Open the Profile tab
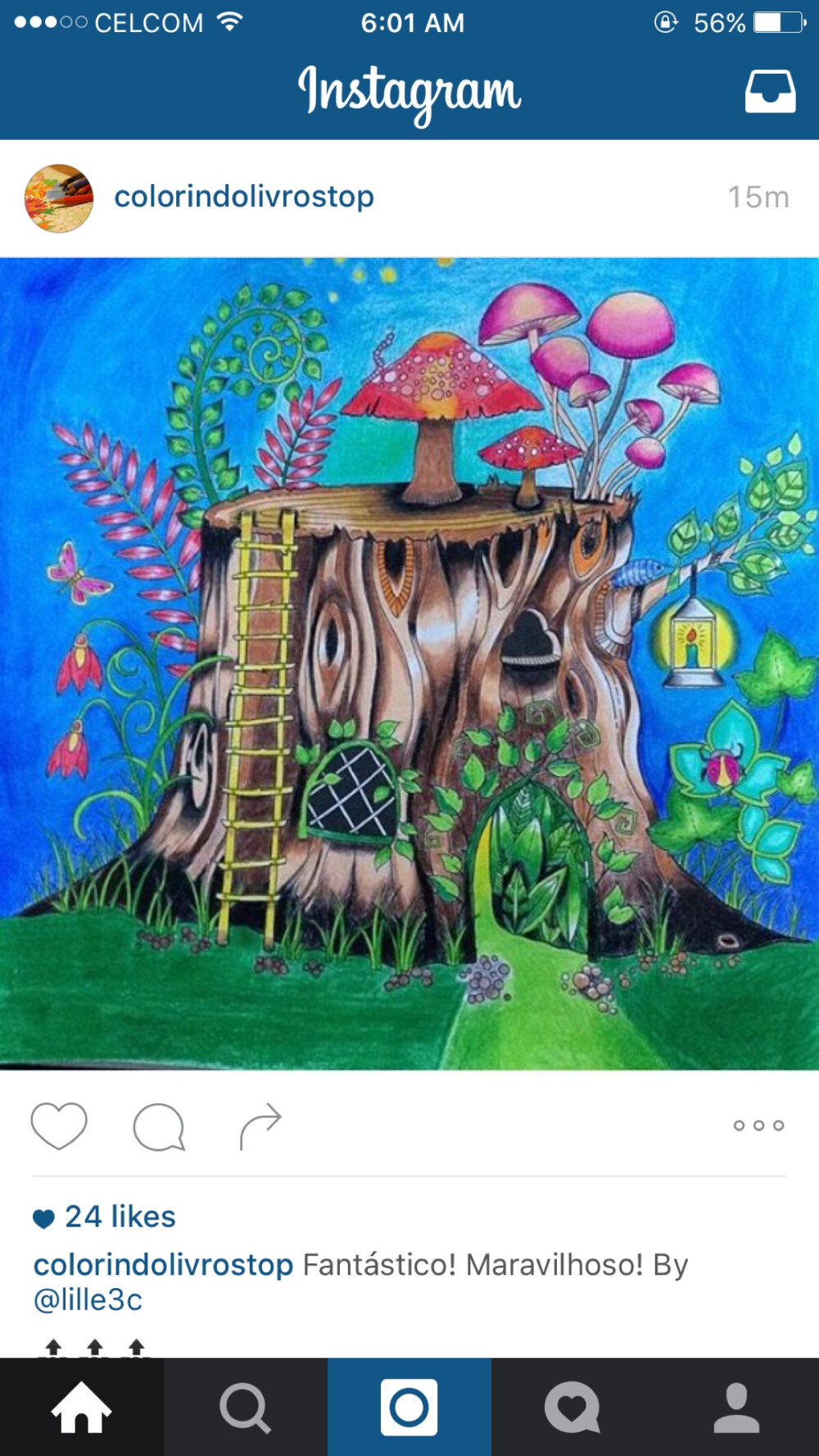The height and width of the screenshot is (1456, 819). click(736, 1408)
